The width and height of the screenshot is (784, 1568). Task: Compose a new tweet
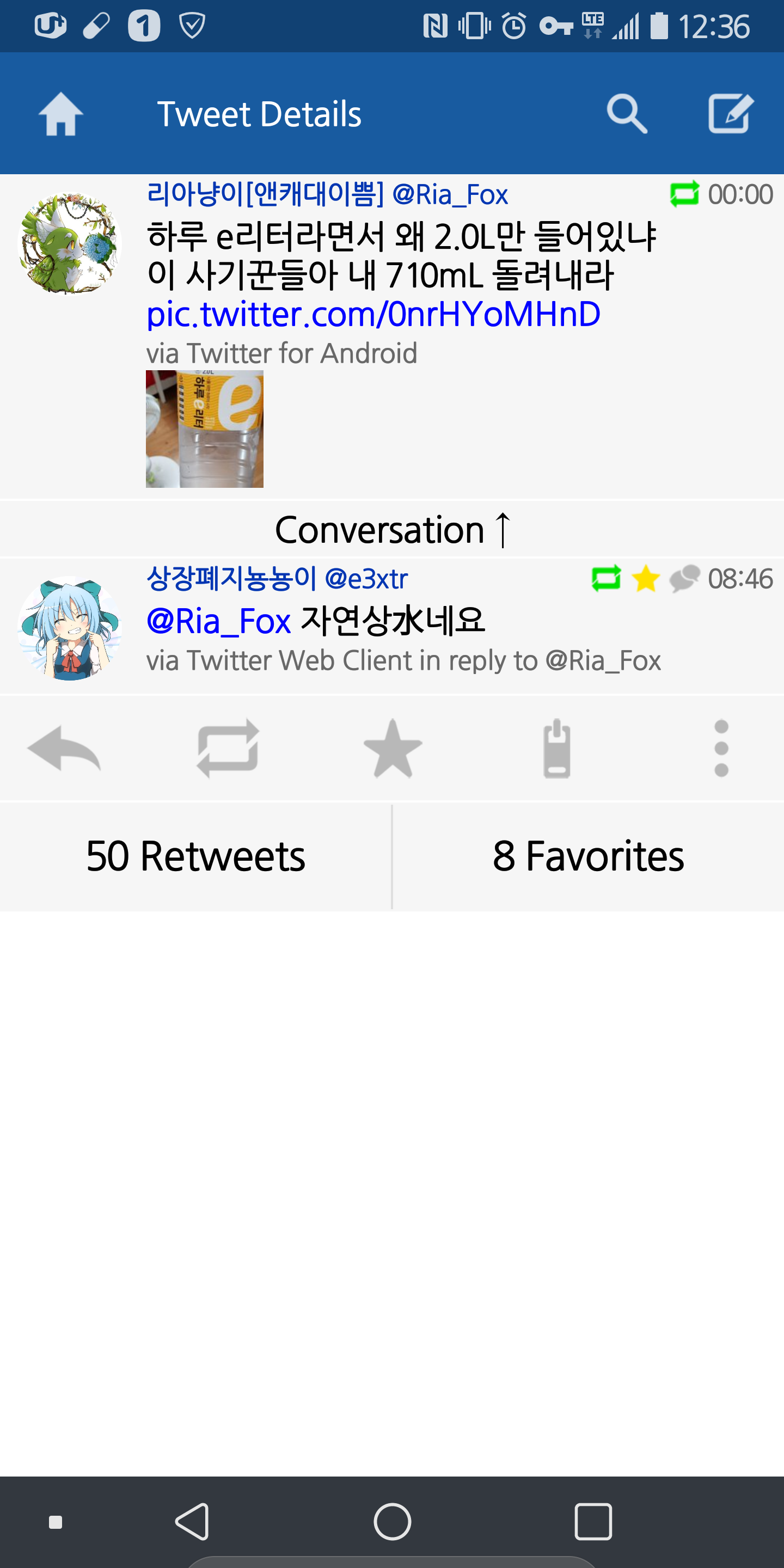pos(731,114)
